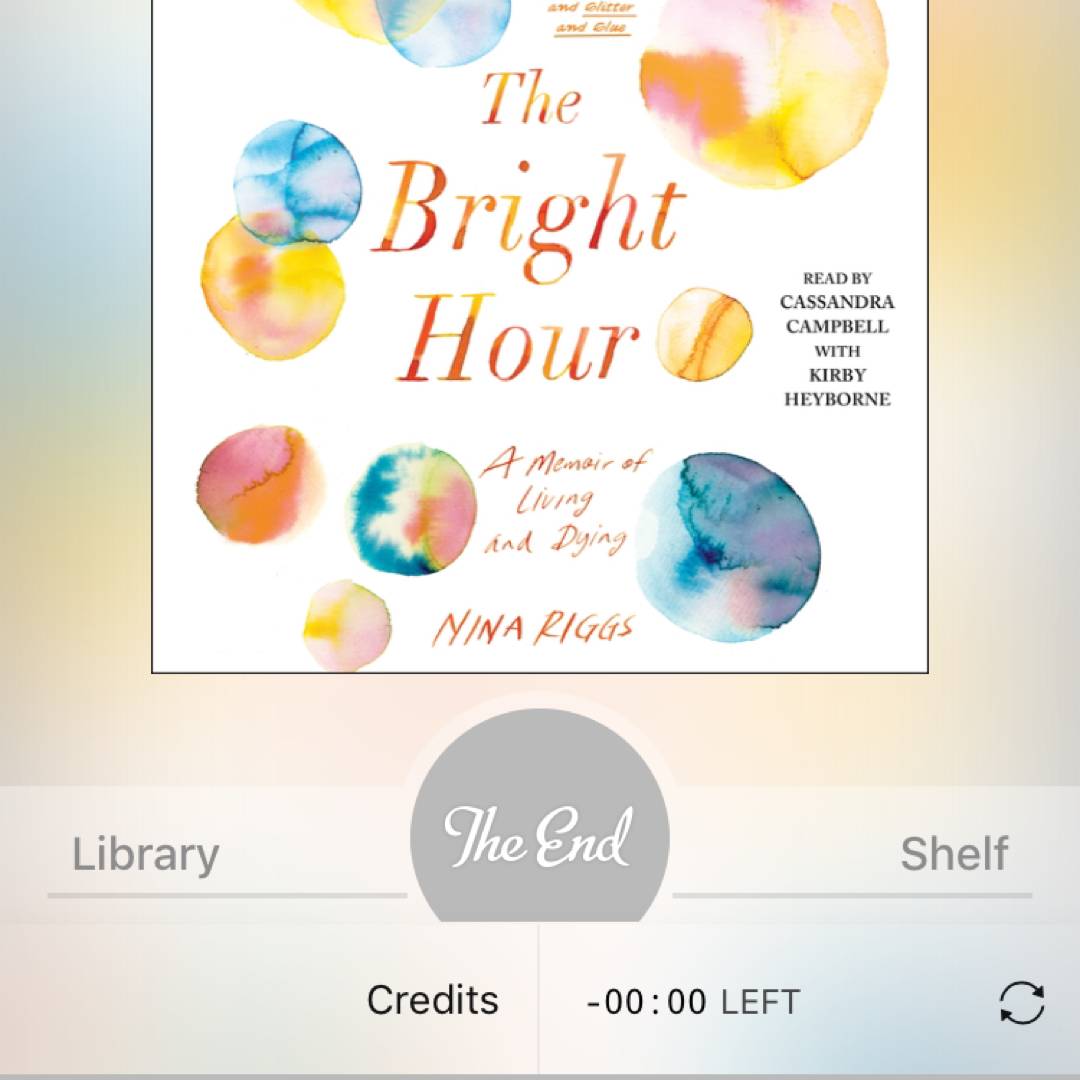Open the Shelf
The width and height of the screenshot is (1080, 1080).
pos(953,855)
